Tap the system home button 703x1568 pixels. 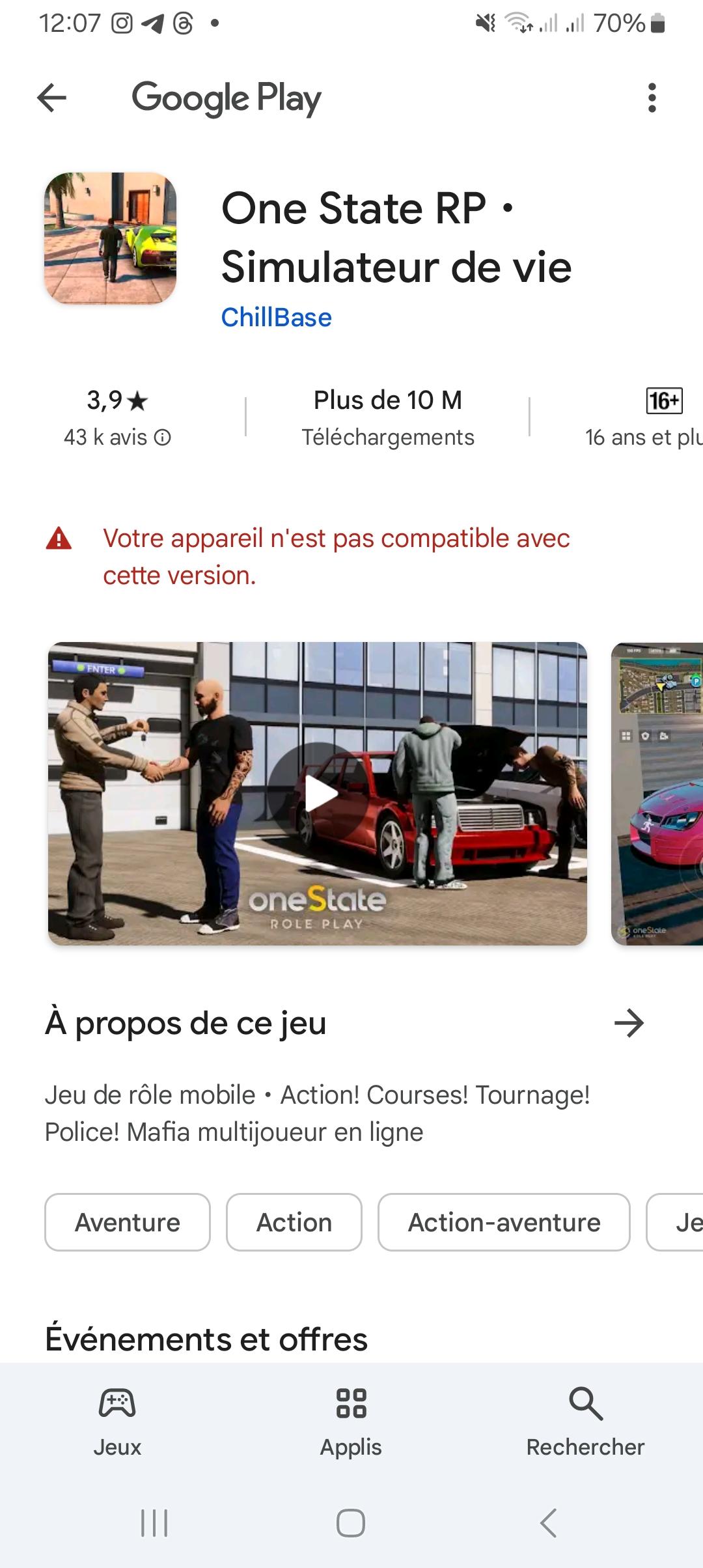pyautogui.click(x=351, y=1523)
